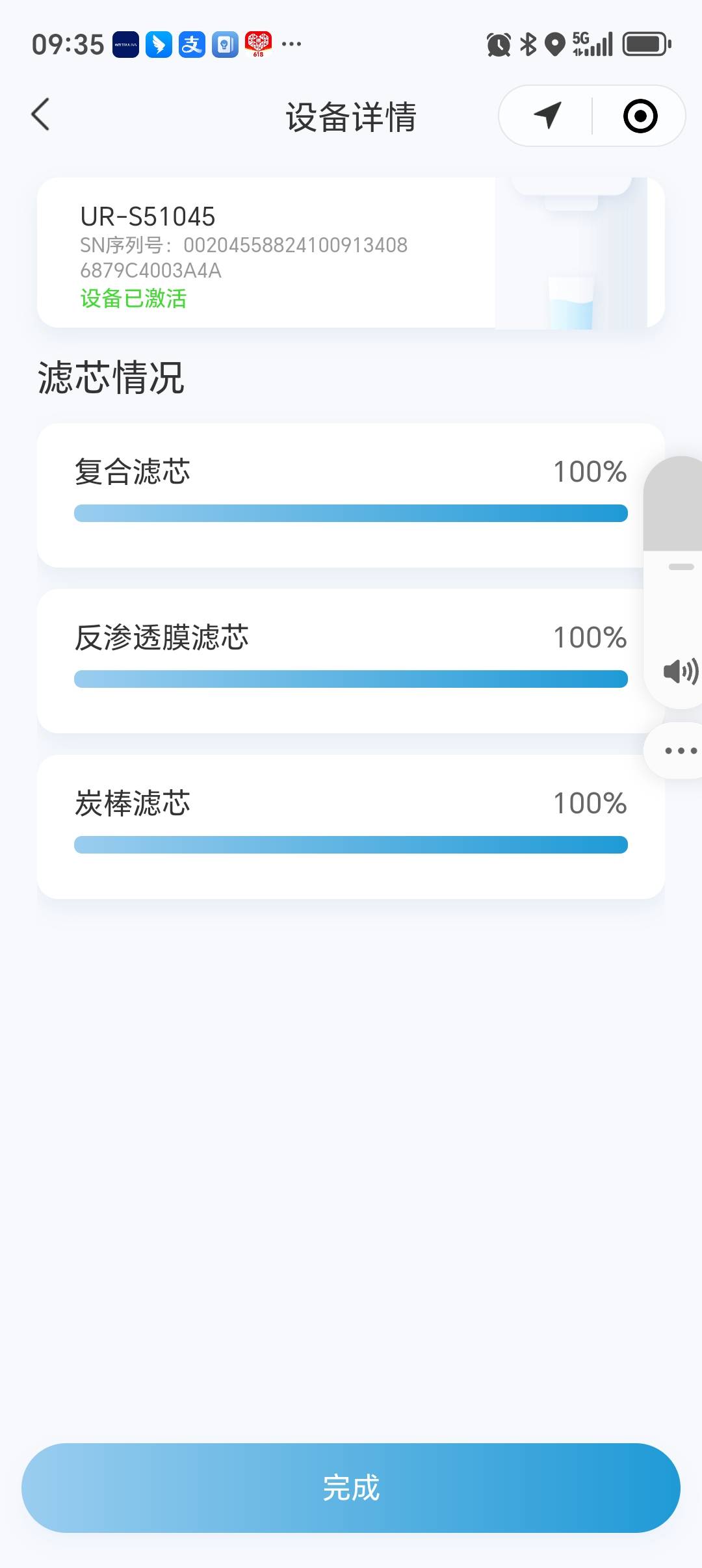Screen dimensions: 702x1568
Task: Tap the 完成 button
Action: 351,1487
